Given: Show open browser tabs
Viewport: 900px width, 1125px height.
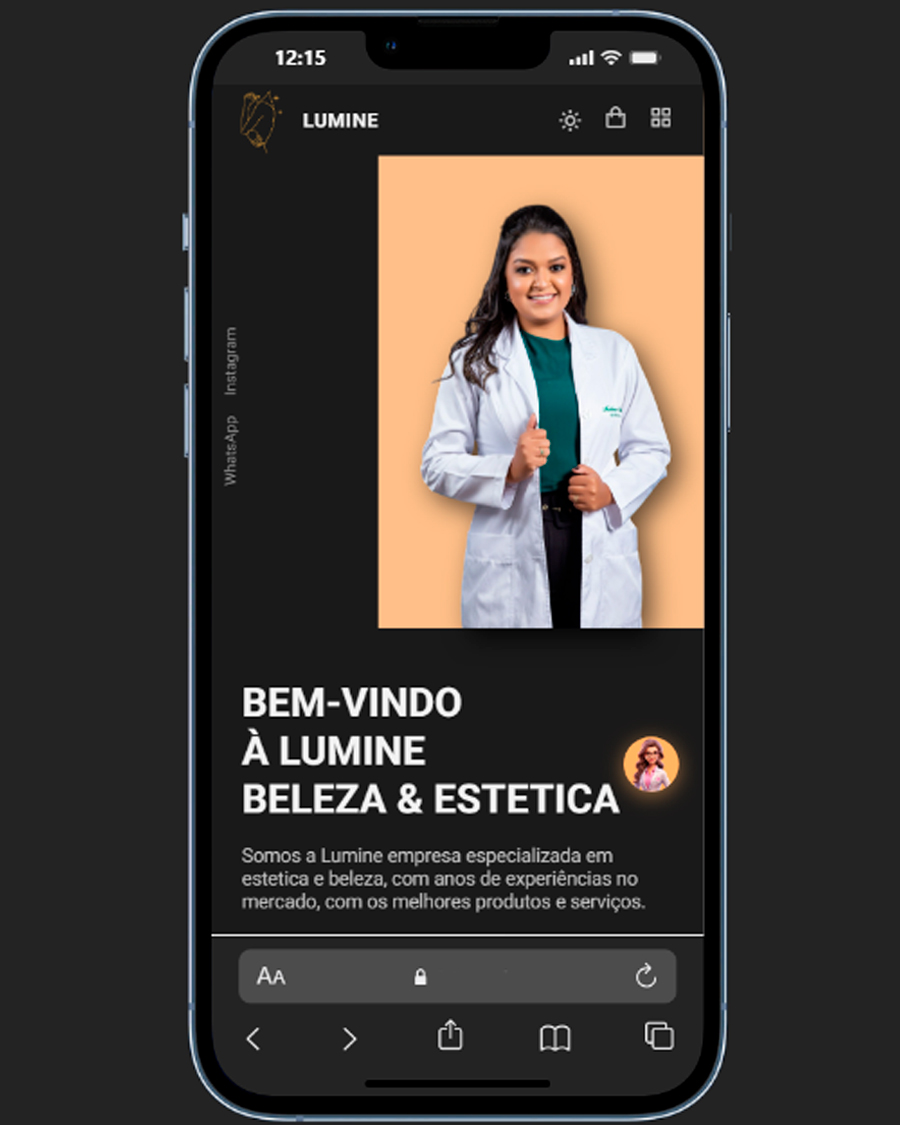Looking at the screenshot, I should point(659,1036).
